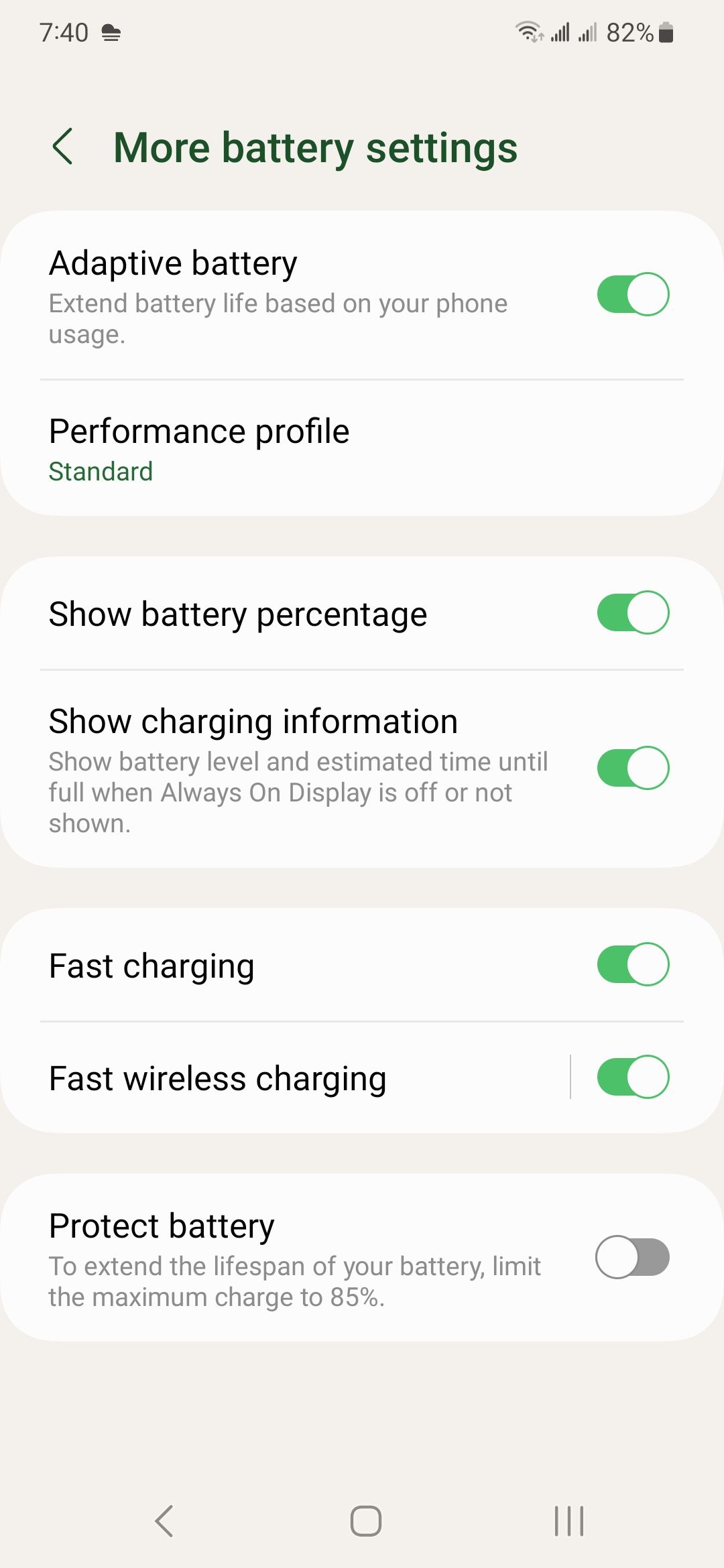Screen dimensions: 724x1568
Task: Disable the Adaptive battery toggle
Action: (x=633, y=295)
